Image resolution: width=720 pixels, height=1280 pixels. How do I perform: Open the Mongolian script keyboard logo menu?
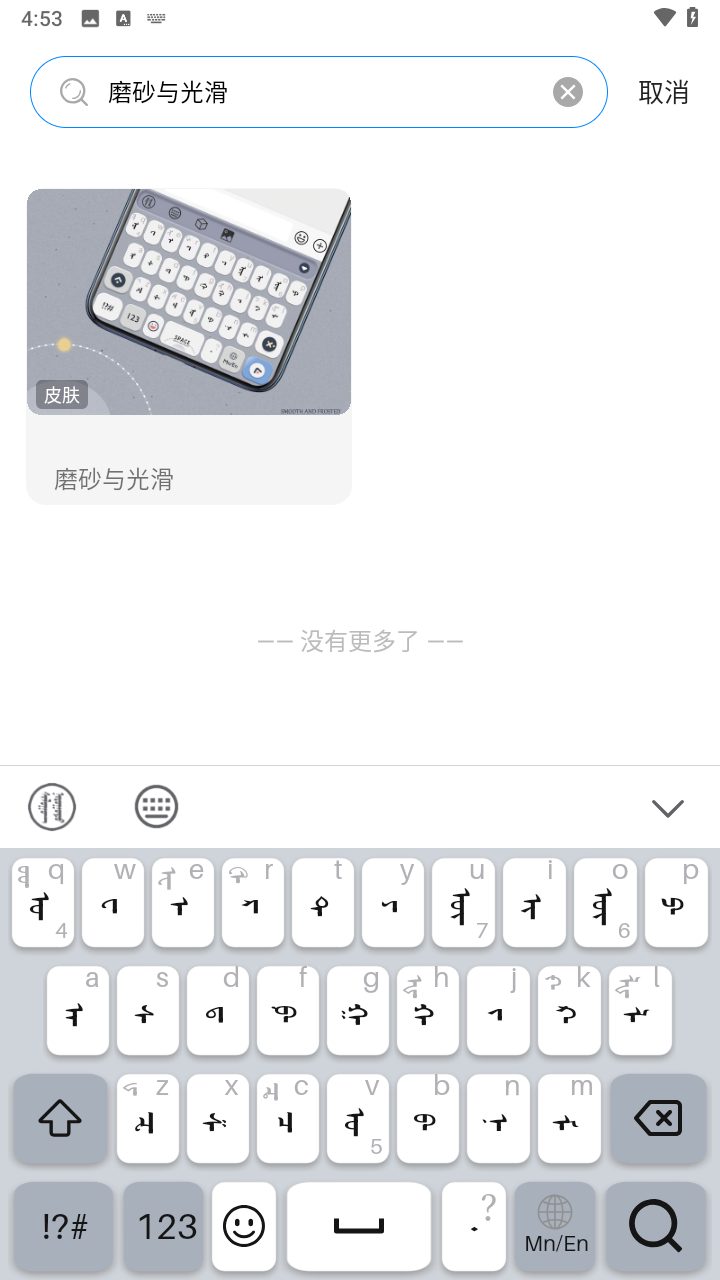52,807
